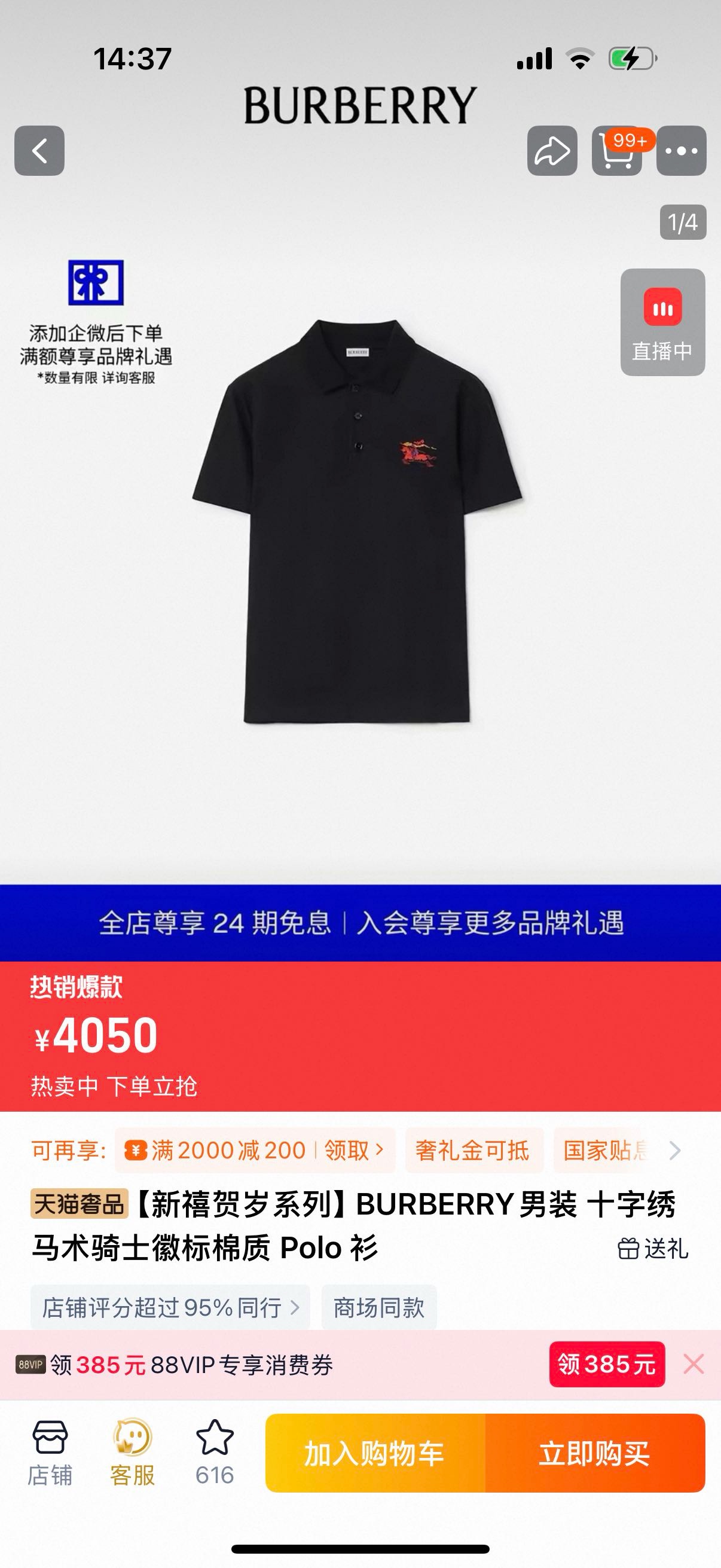Screen dimensions: 721x1568
Task: Claim the 领385元 88VIP voucher
Action: (x=607, y=1364)
